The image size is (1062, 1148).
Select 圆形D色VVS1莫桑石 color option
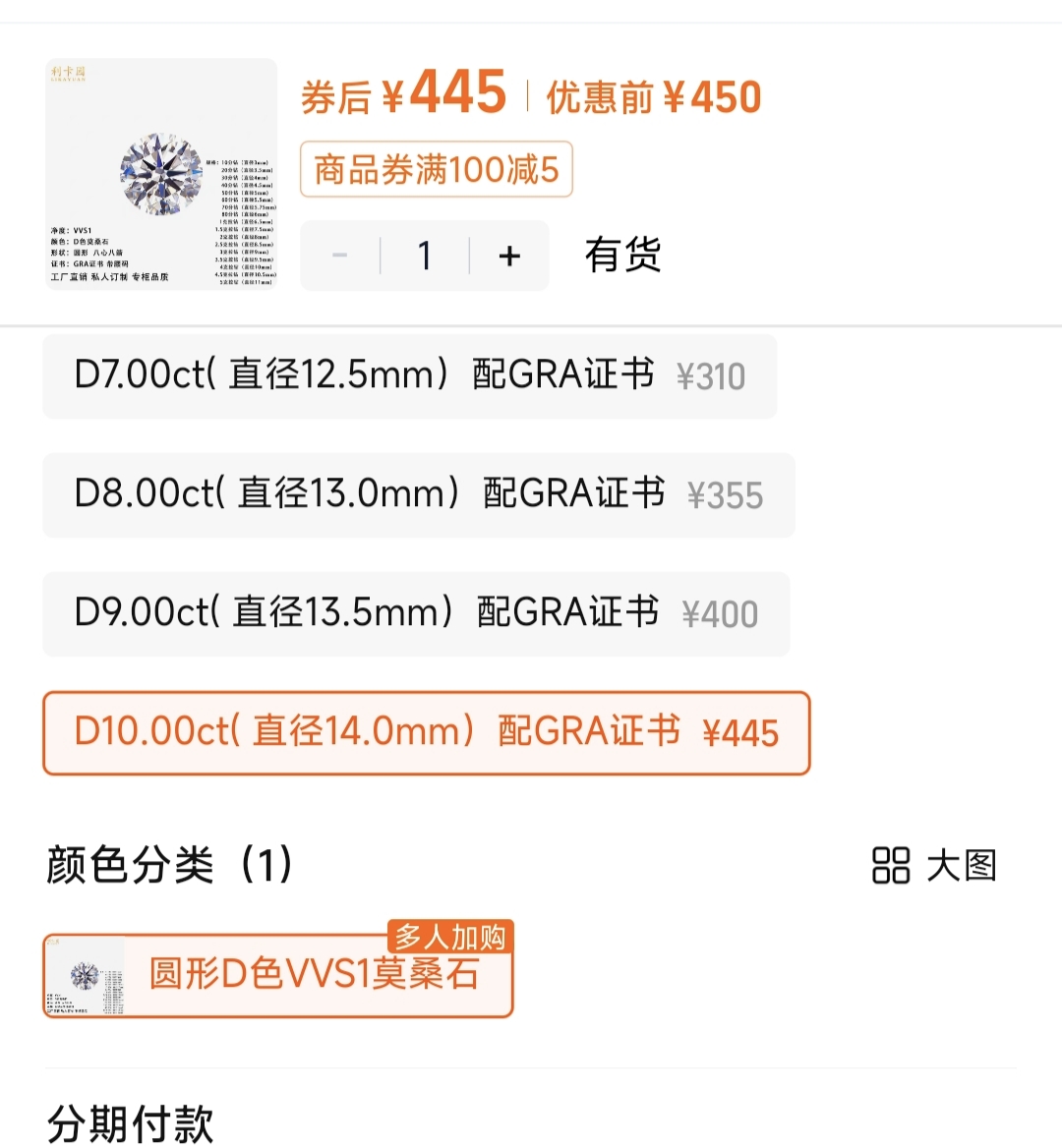(x=278, y=975)
